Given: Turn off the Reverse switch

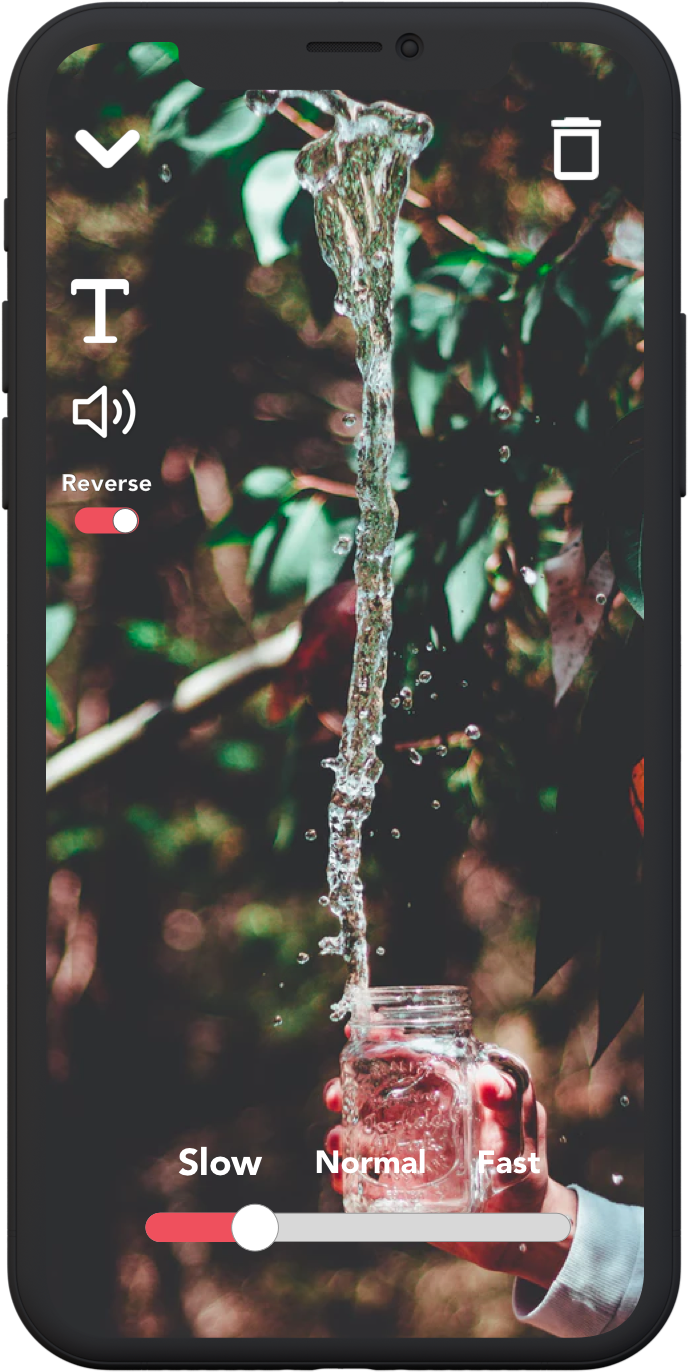Looking at the screenshot, I should coord(107,520).
